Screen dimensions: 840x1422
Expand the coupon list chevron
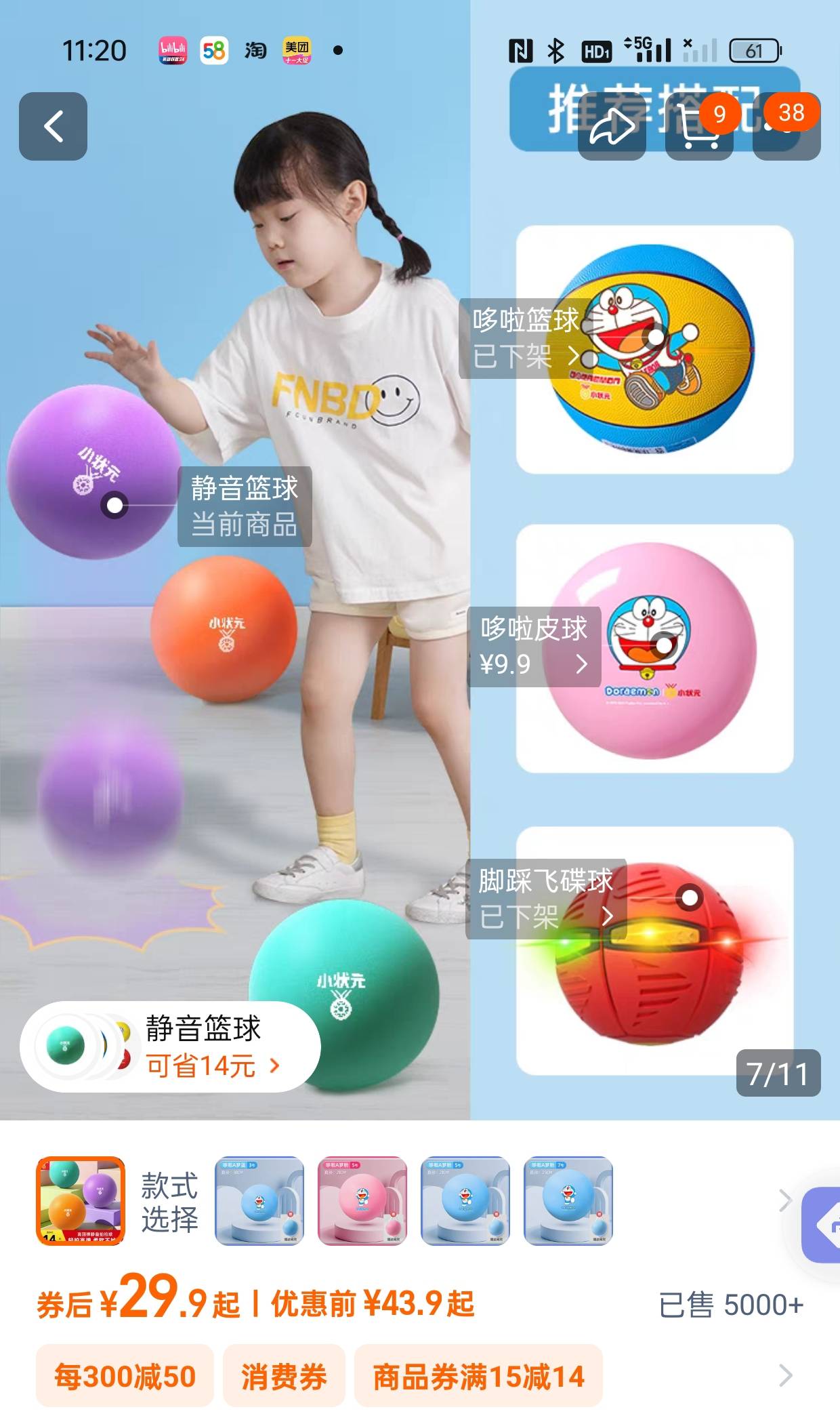click(x=784, y=1376)
